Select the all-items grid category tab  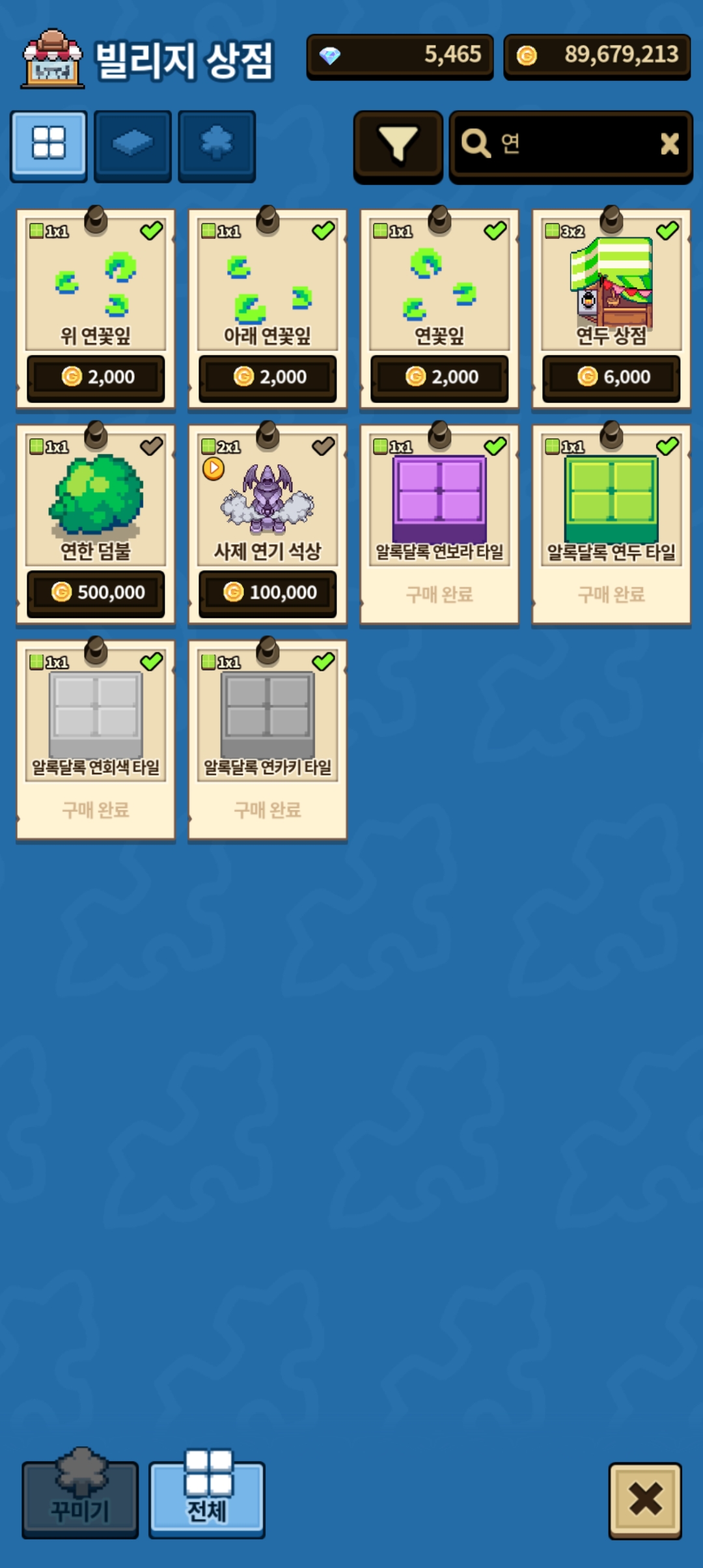point(48,145)
